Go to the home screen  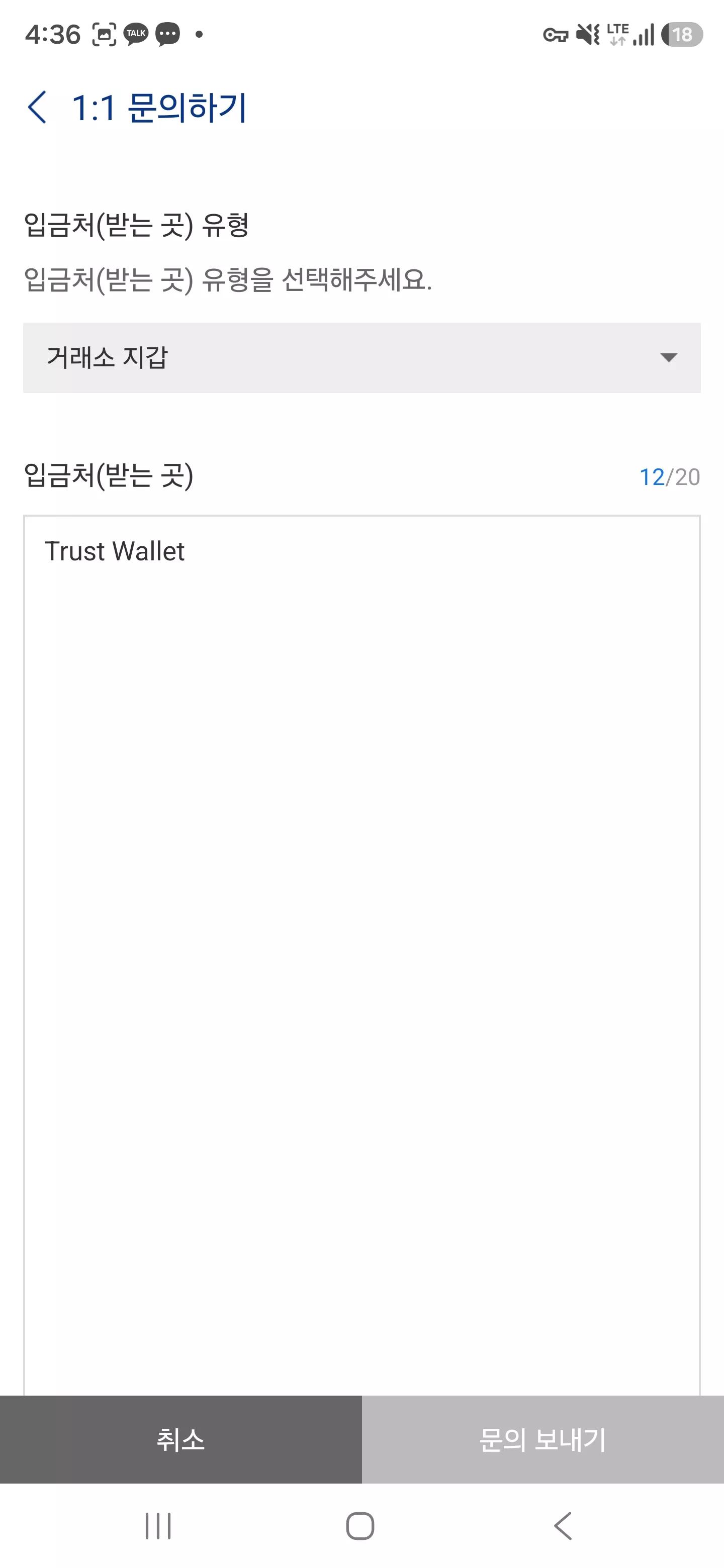(360, 1525)
